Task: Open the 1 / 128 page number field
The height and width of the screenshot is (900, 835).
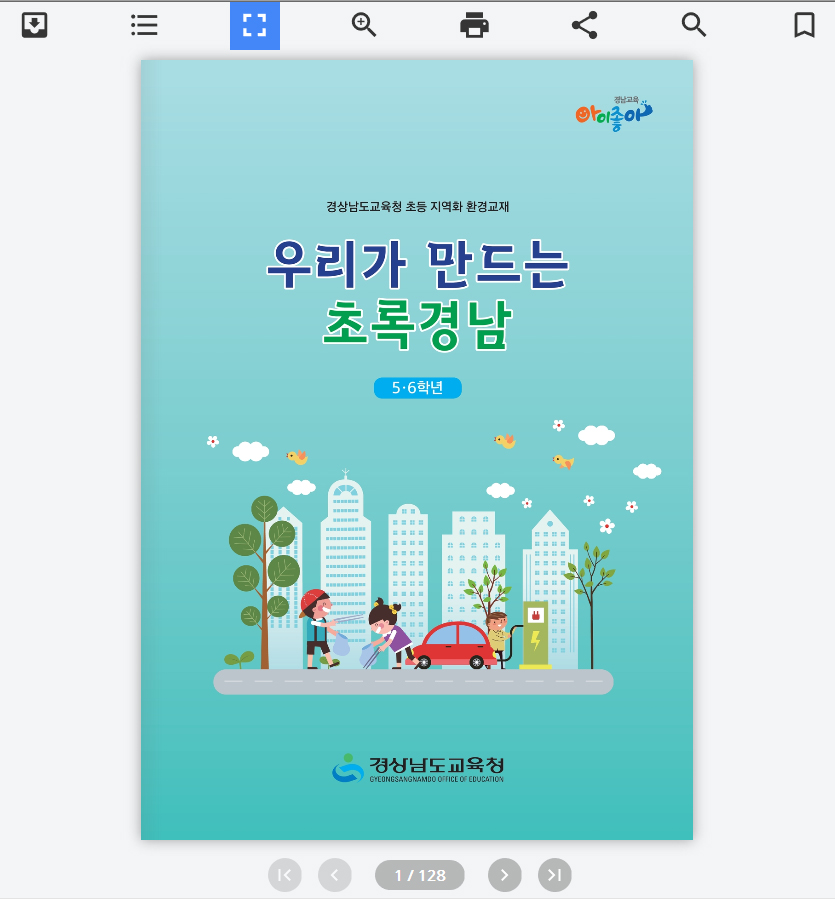Action: (420, 875)
